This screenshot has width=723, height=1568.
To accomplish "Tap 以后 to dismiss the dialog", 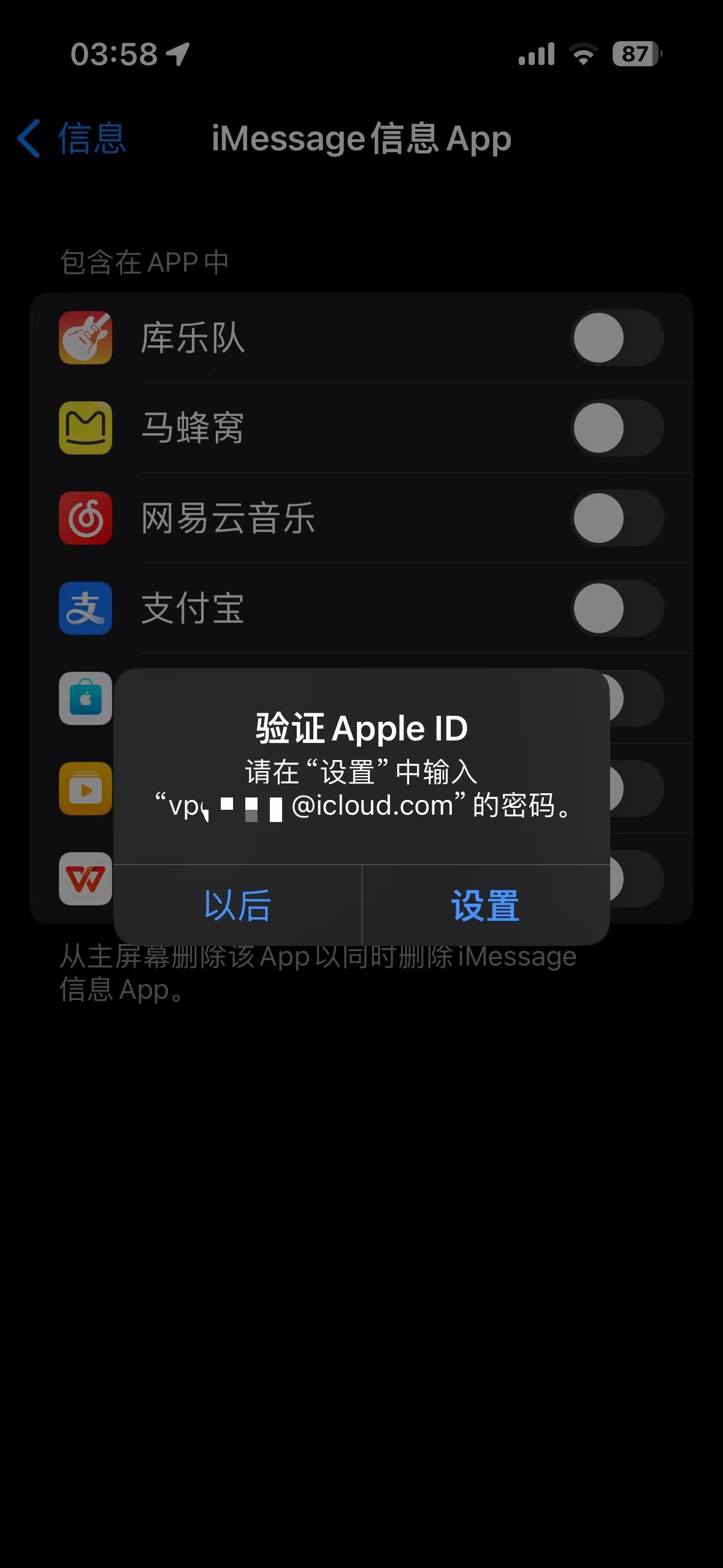I will point(238,905).
